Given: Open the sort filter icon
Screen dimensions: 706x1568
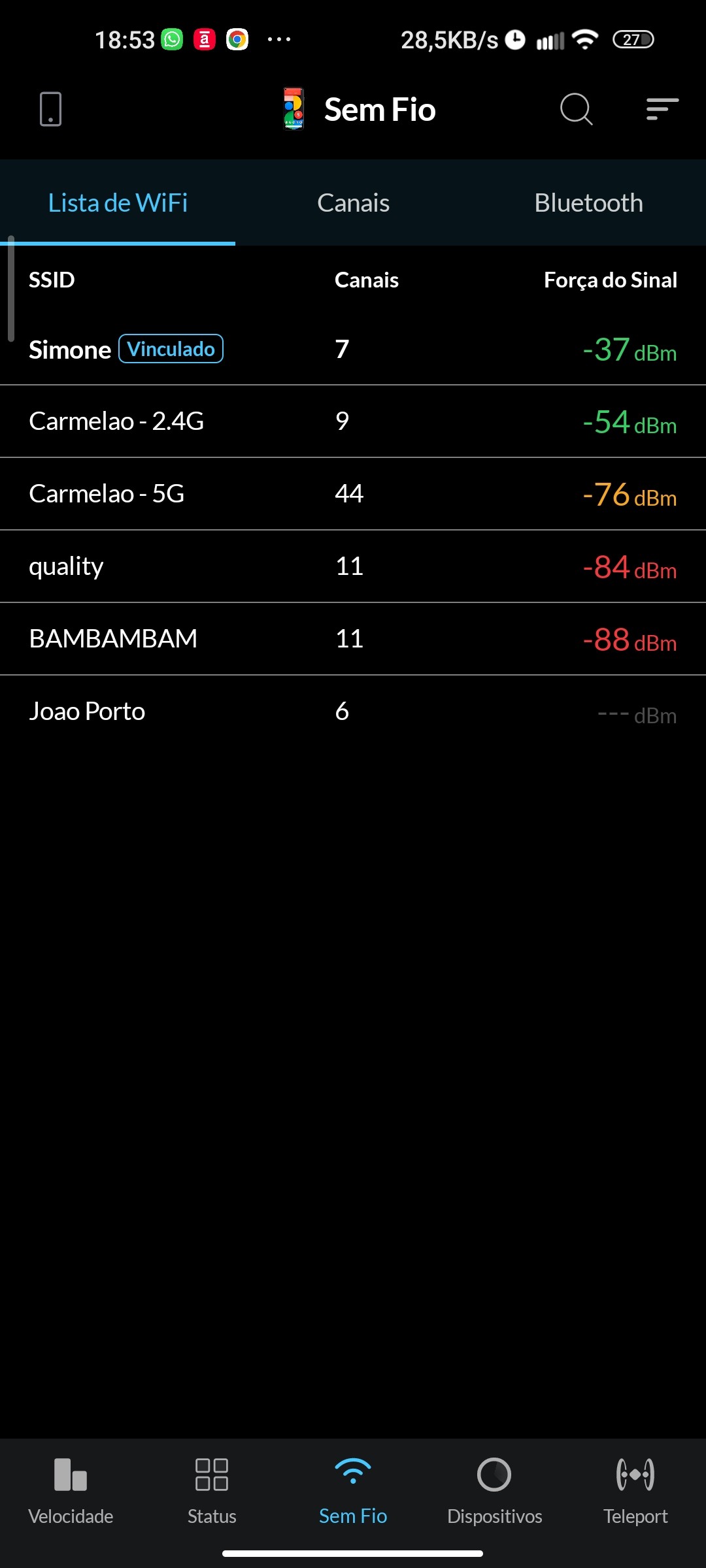Looking at the screenshot, I should [662, 109].
